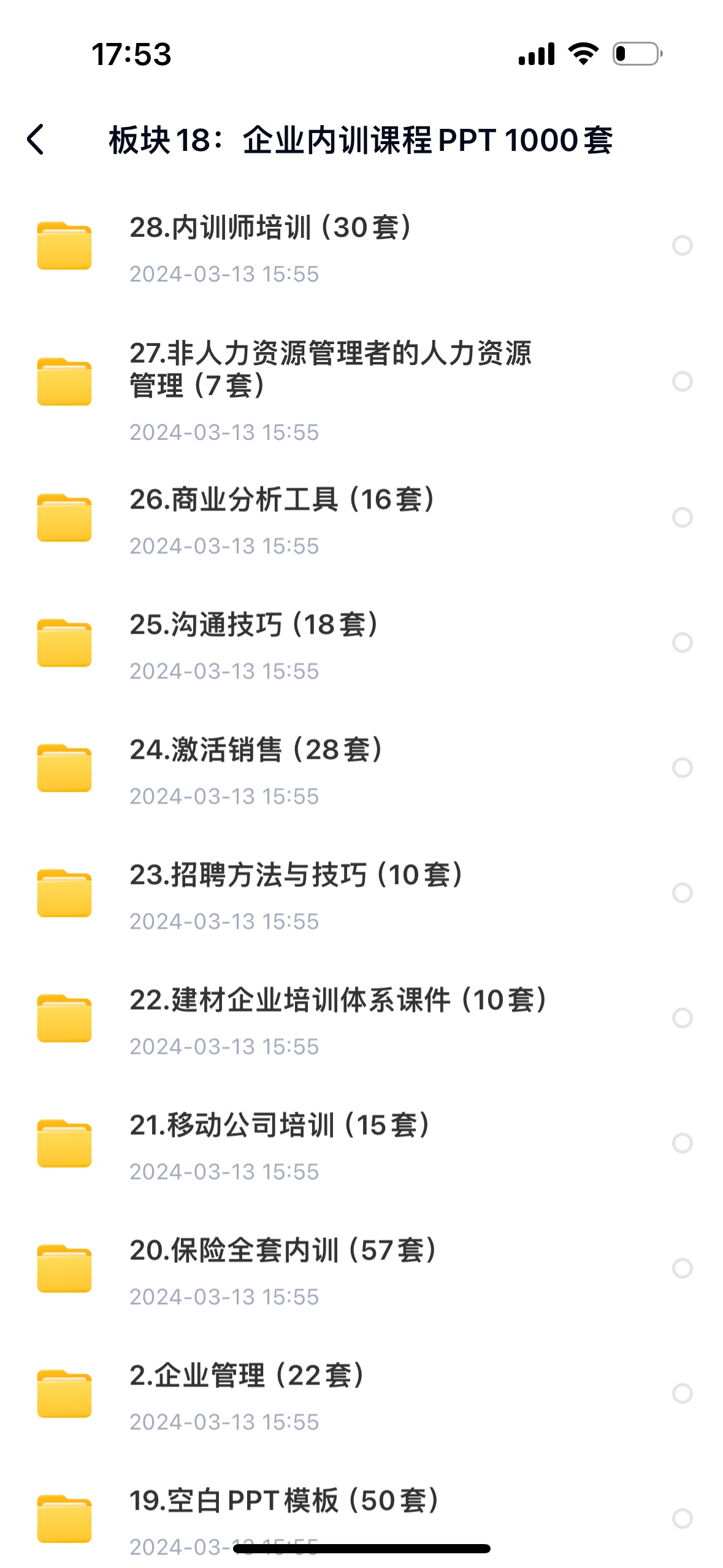Go back using the top-left arrow
The width and height of the screenshot is (723, 1568).
click(36, 140)
